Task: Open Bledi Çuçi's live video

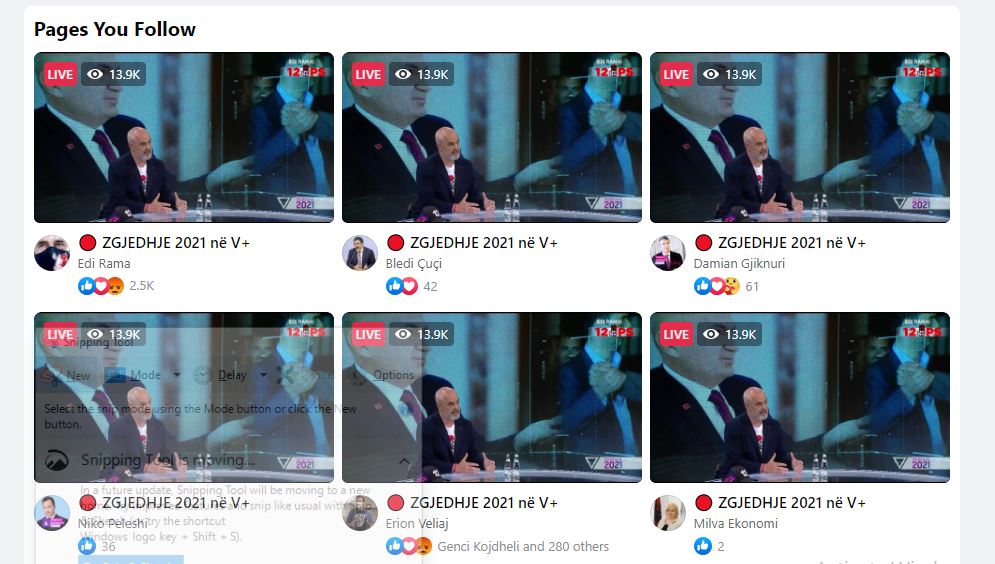Action: (492, 138)
